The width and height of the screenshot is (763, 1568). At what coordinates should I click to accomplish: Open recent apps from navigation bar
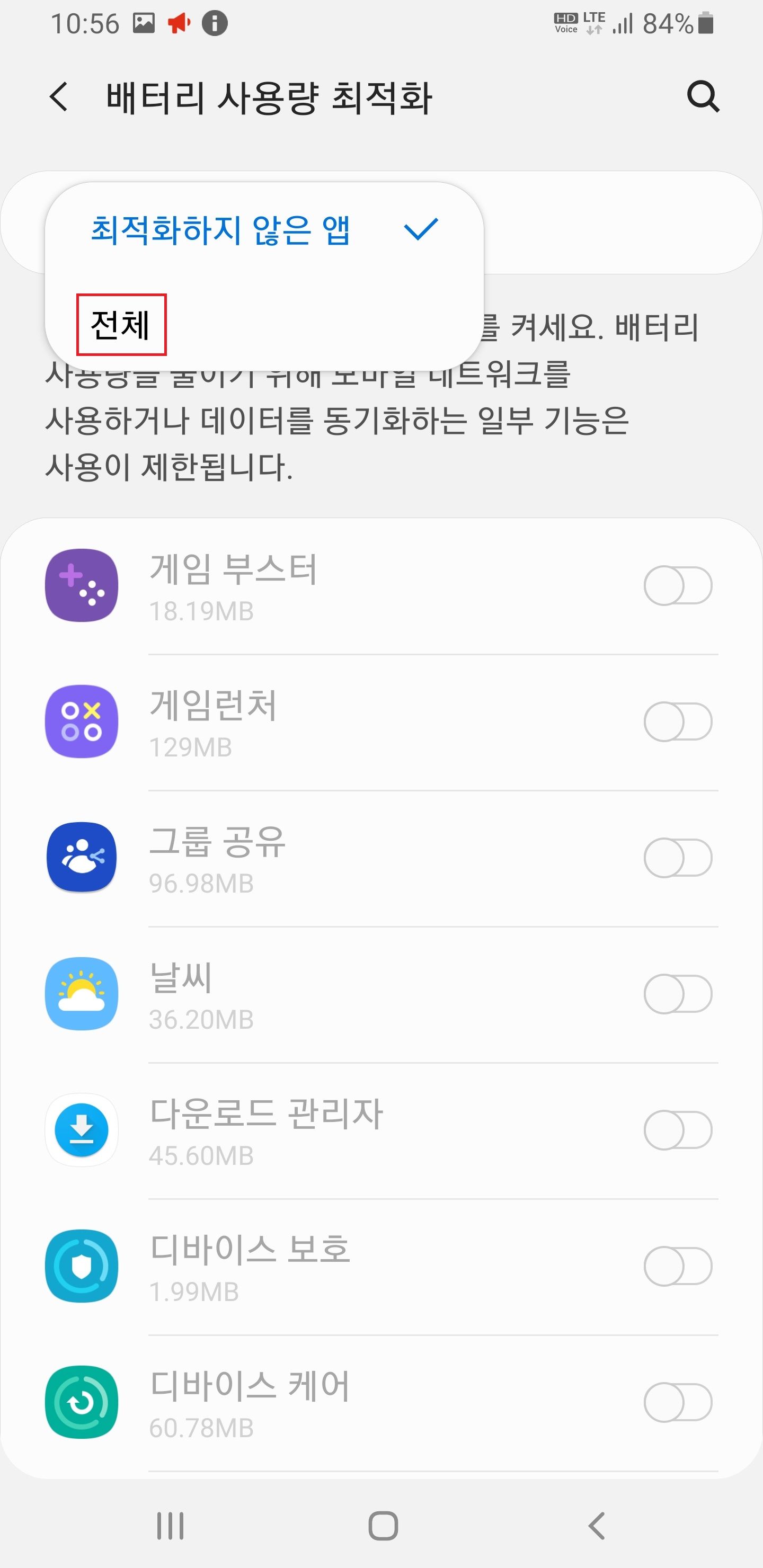pyautogui.click(x=170, y=1526)
